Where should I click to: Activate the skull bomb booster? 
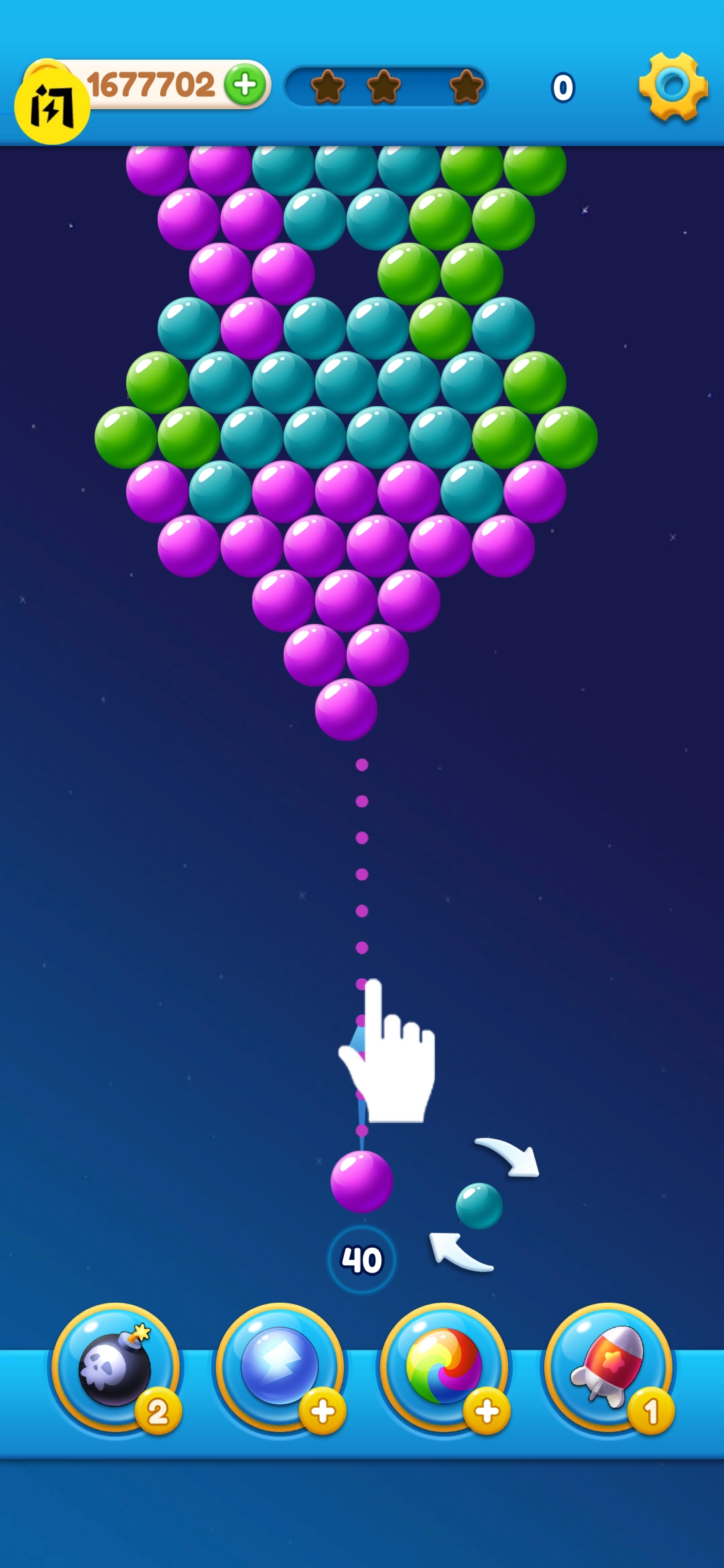115,1367
